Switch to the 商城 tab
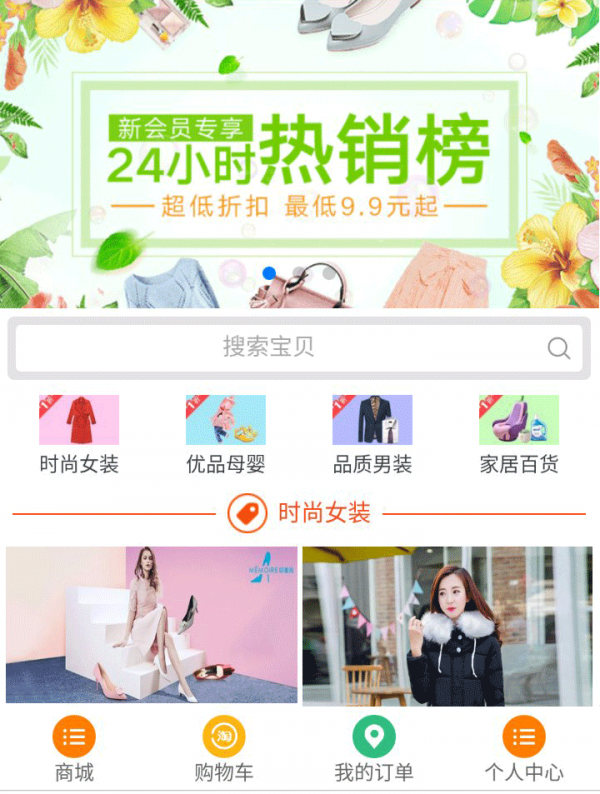The height and width of the screenshot is (794, 600). 74,749
